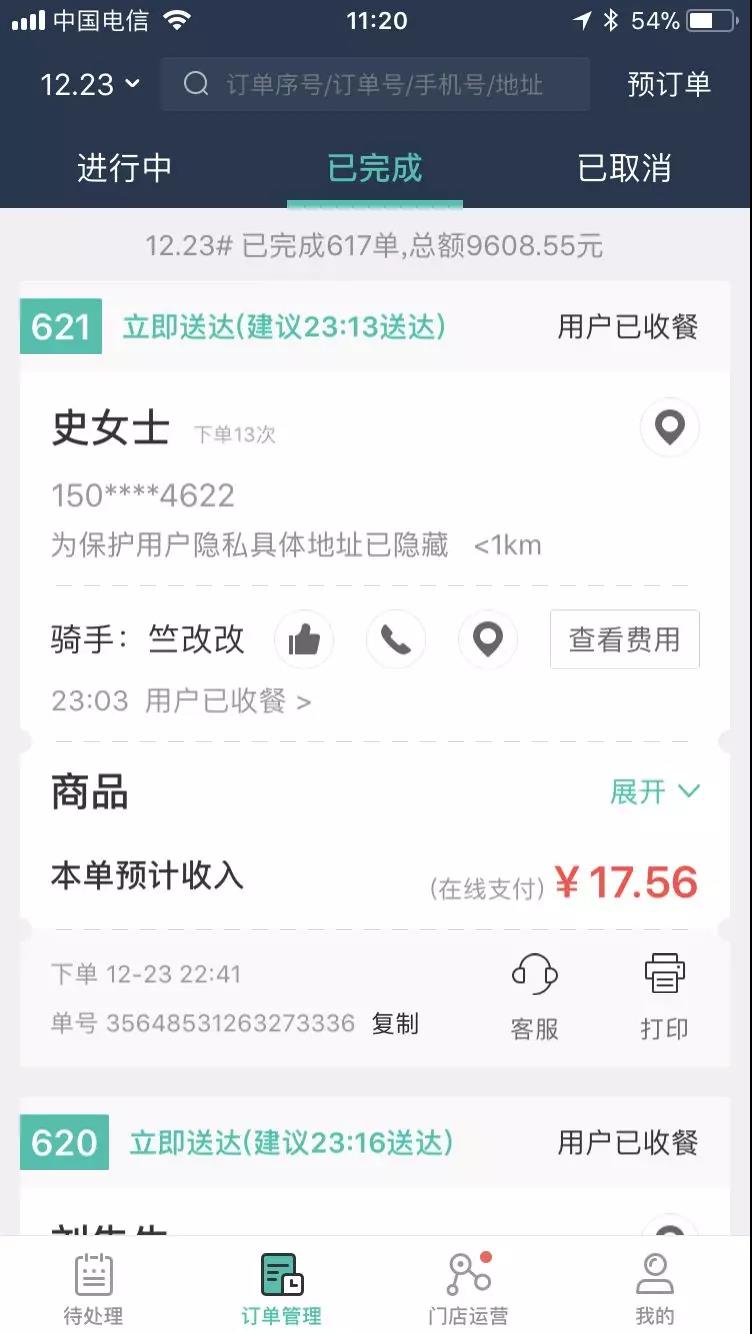
Task: Open the 12.23 date dropdown
Action: (90, 85)
